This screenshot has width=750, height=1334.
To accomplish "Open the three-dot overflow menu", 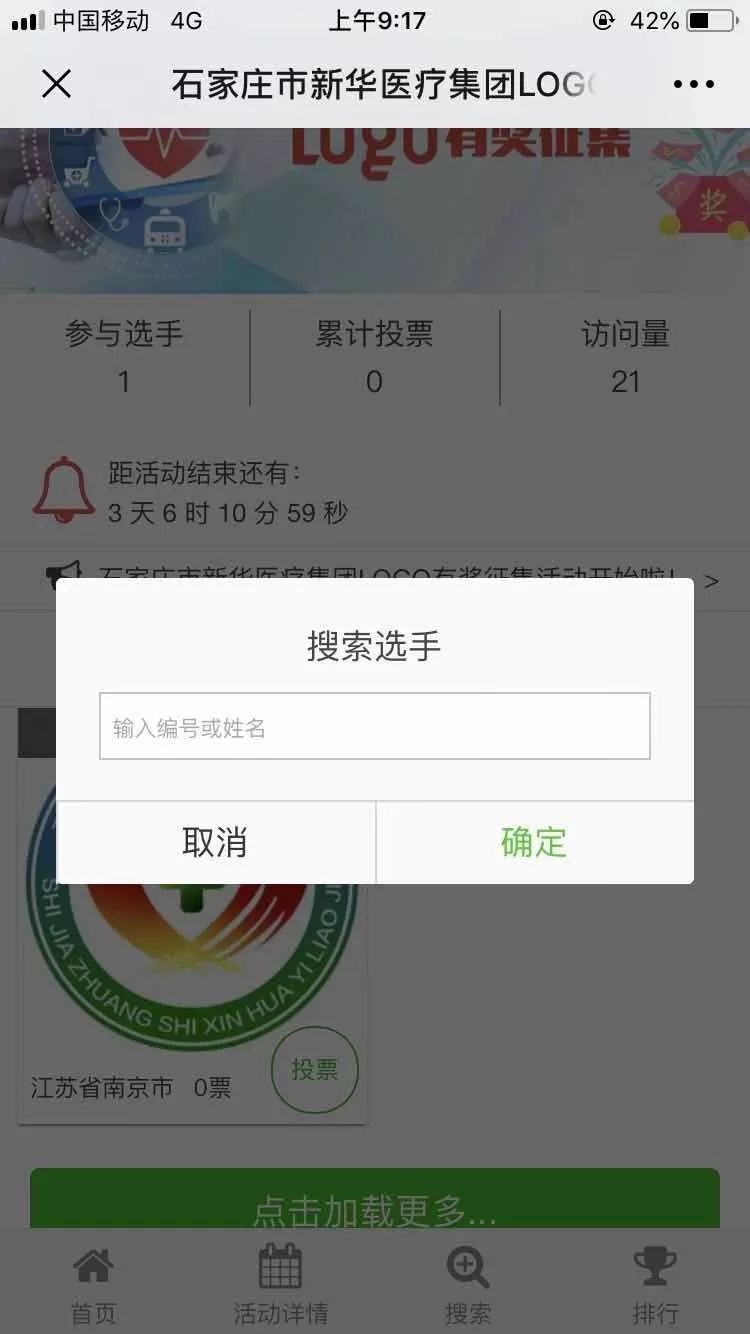I will [694, 84].
